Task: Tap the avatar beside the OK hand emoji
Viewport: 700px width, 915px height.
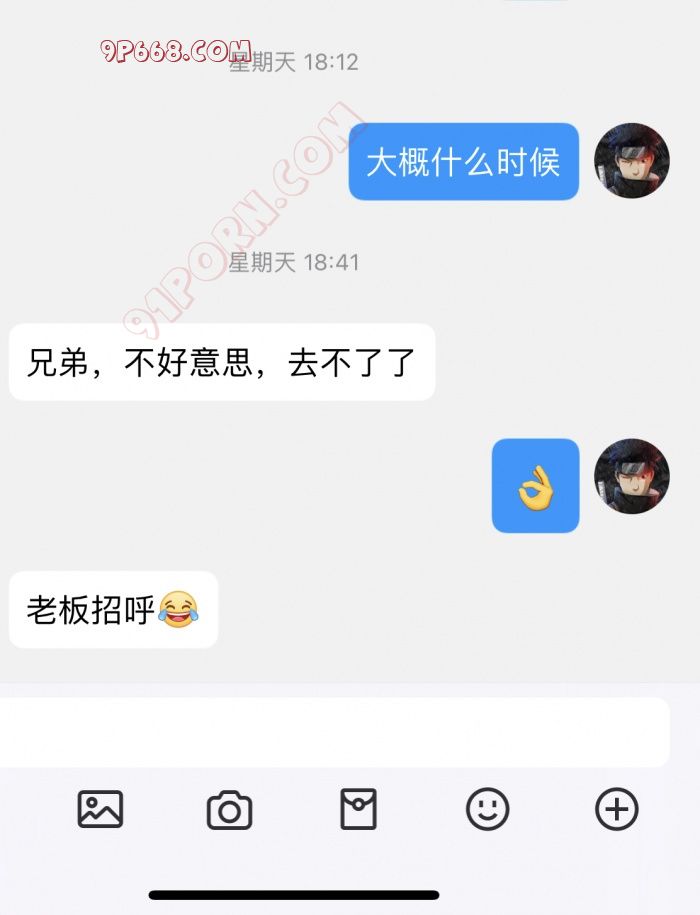Action: pyautogui.click(x=632, y=476)
